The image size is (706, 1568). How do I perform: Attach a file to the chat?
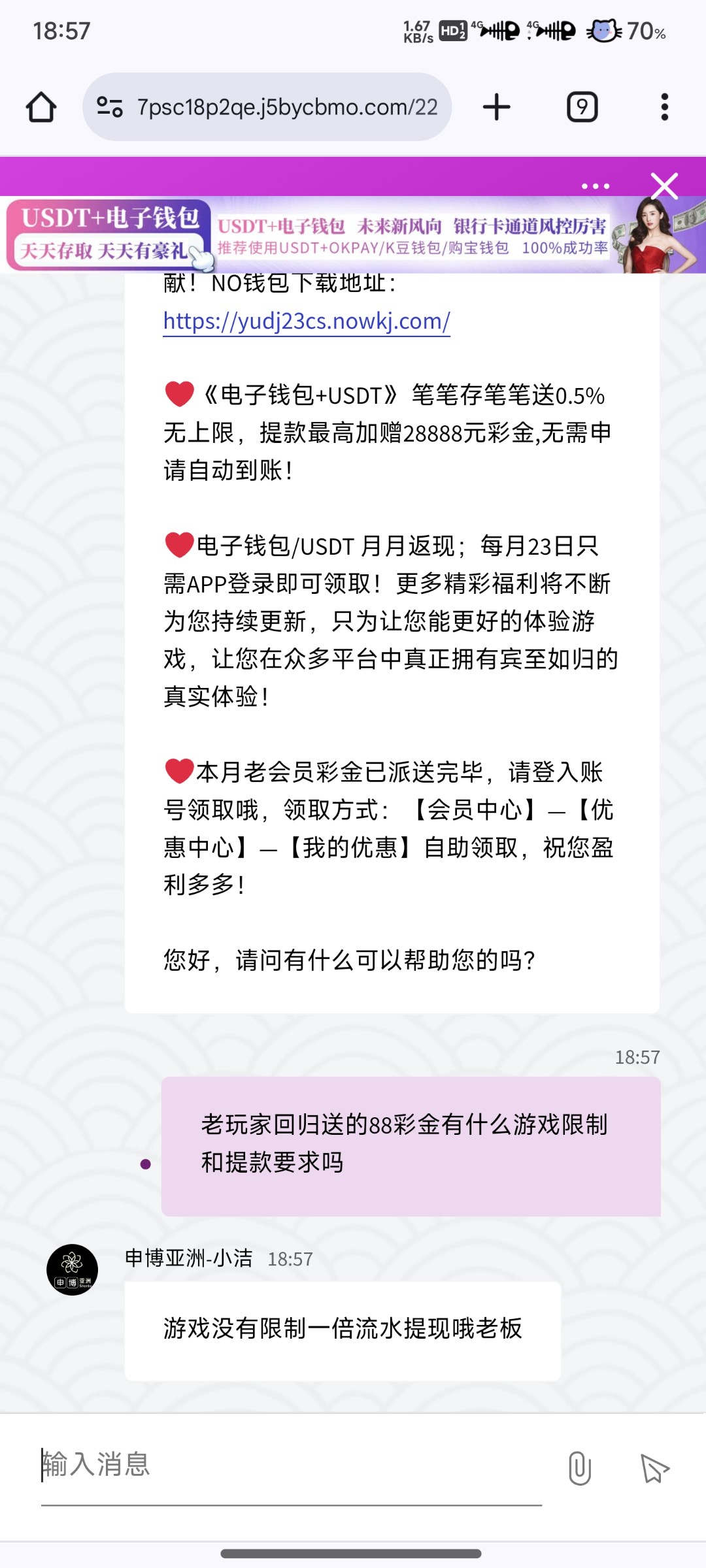[x=579, y=1468]
